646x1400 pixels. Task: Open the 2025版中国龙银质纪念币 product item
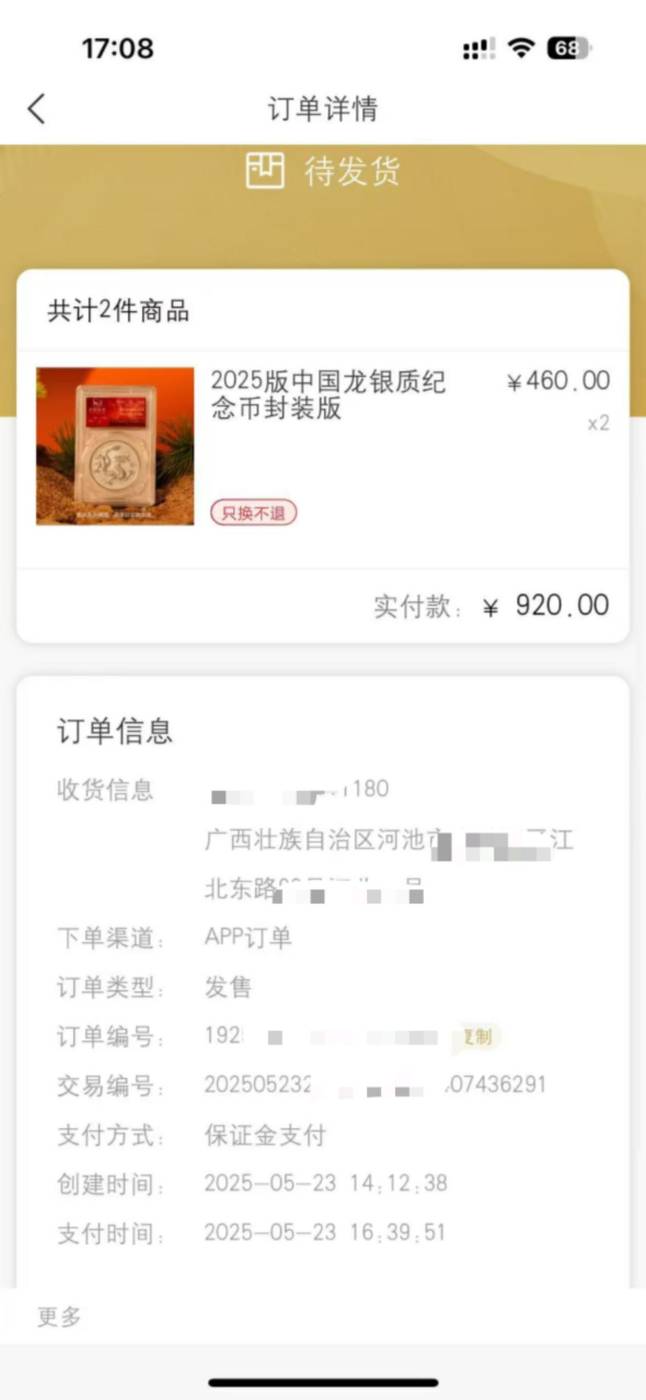323,446
